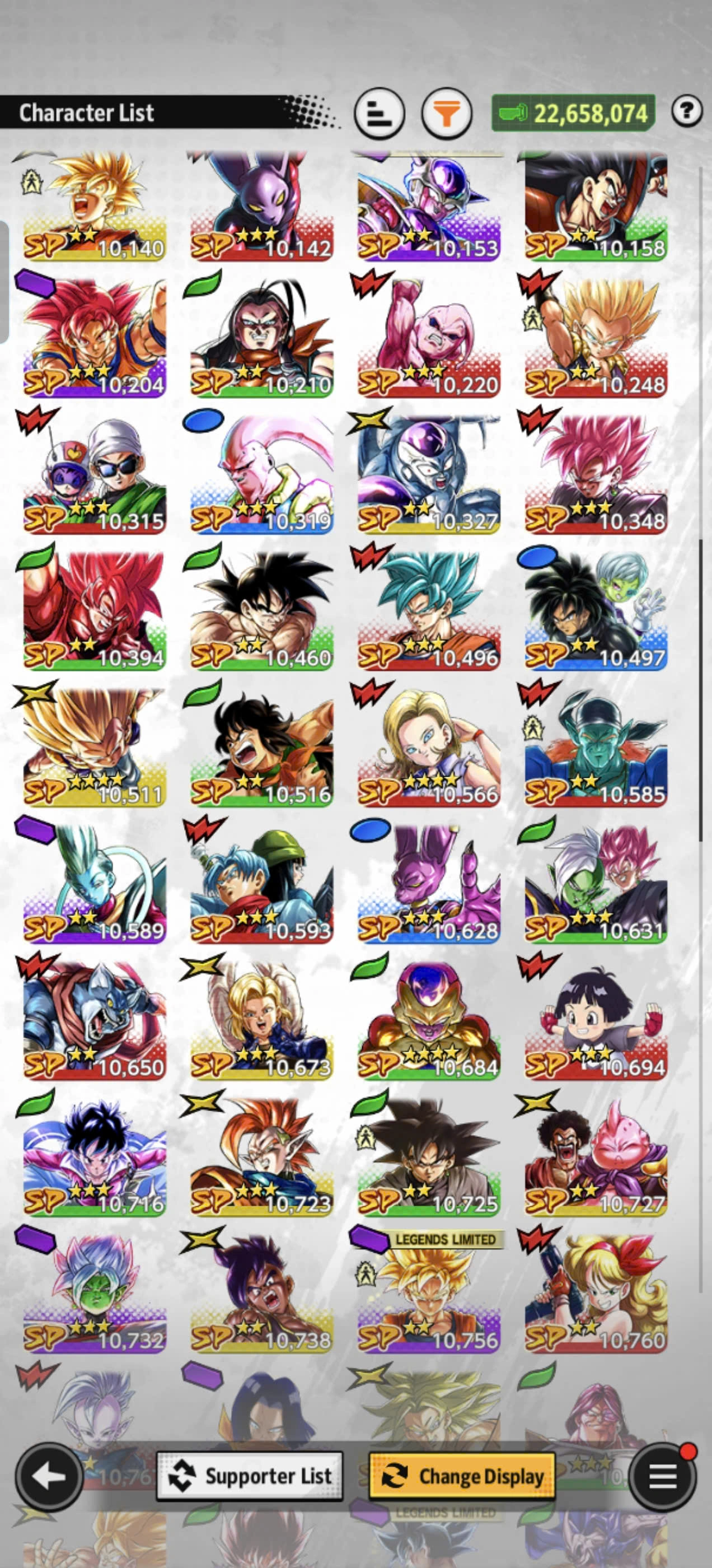Pick the character with power 10,566
This screenshot has width=712, height=1568.
click(x=429, y=748)
